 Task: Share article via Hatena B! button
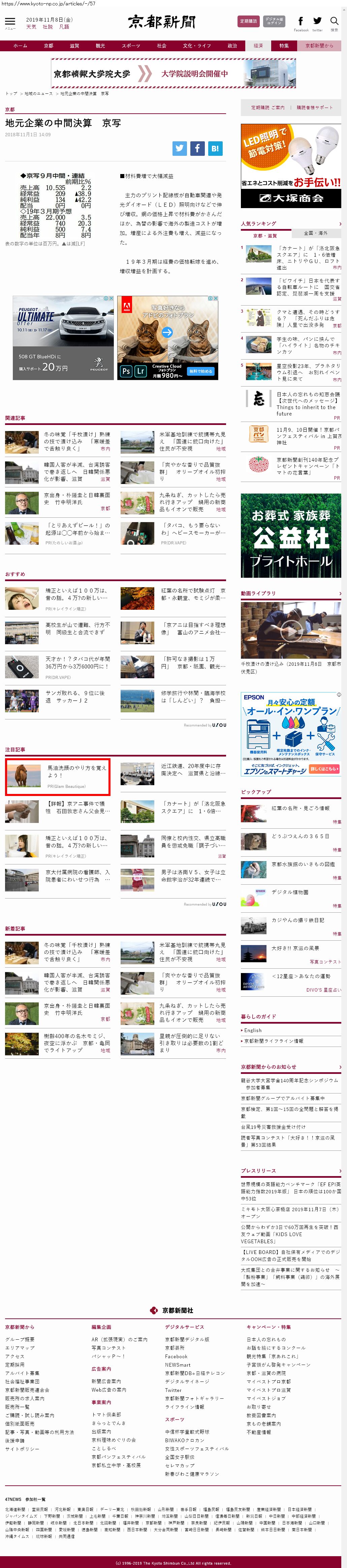click(215, 148)
